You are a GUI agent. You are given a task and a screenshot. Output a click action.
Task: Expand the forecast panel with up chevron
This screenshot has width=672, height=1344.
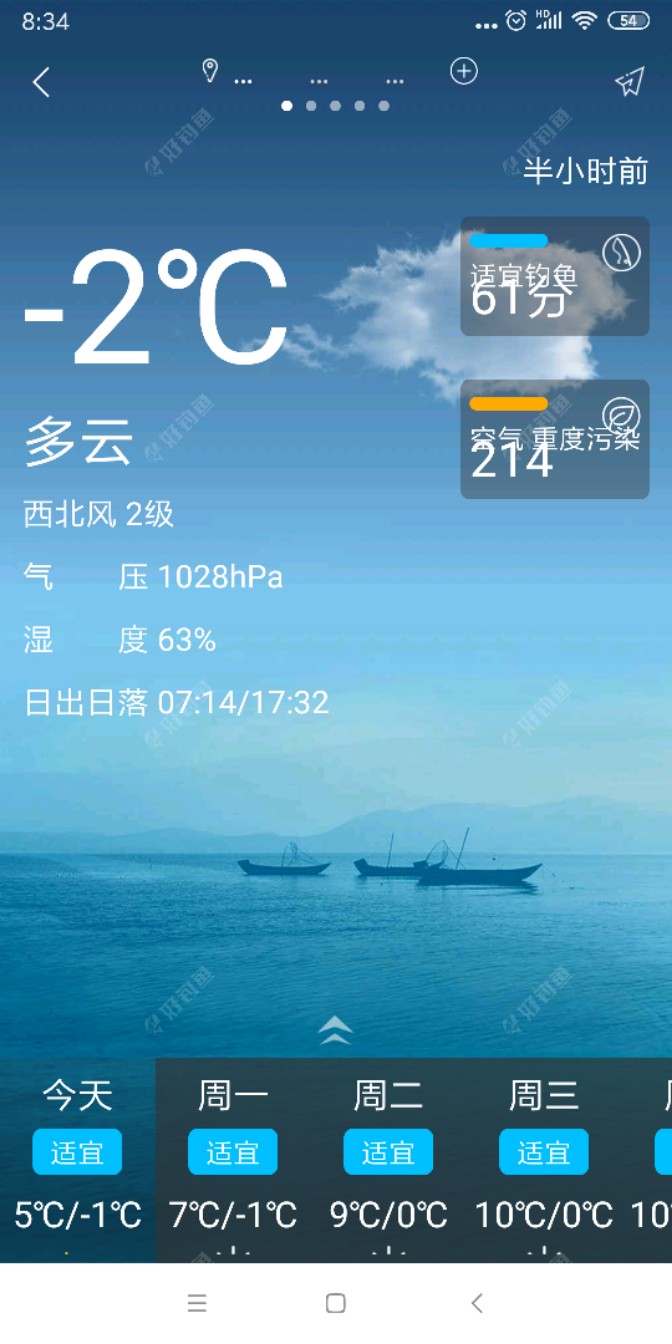335,1030
